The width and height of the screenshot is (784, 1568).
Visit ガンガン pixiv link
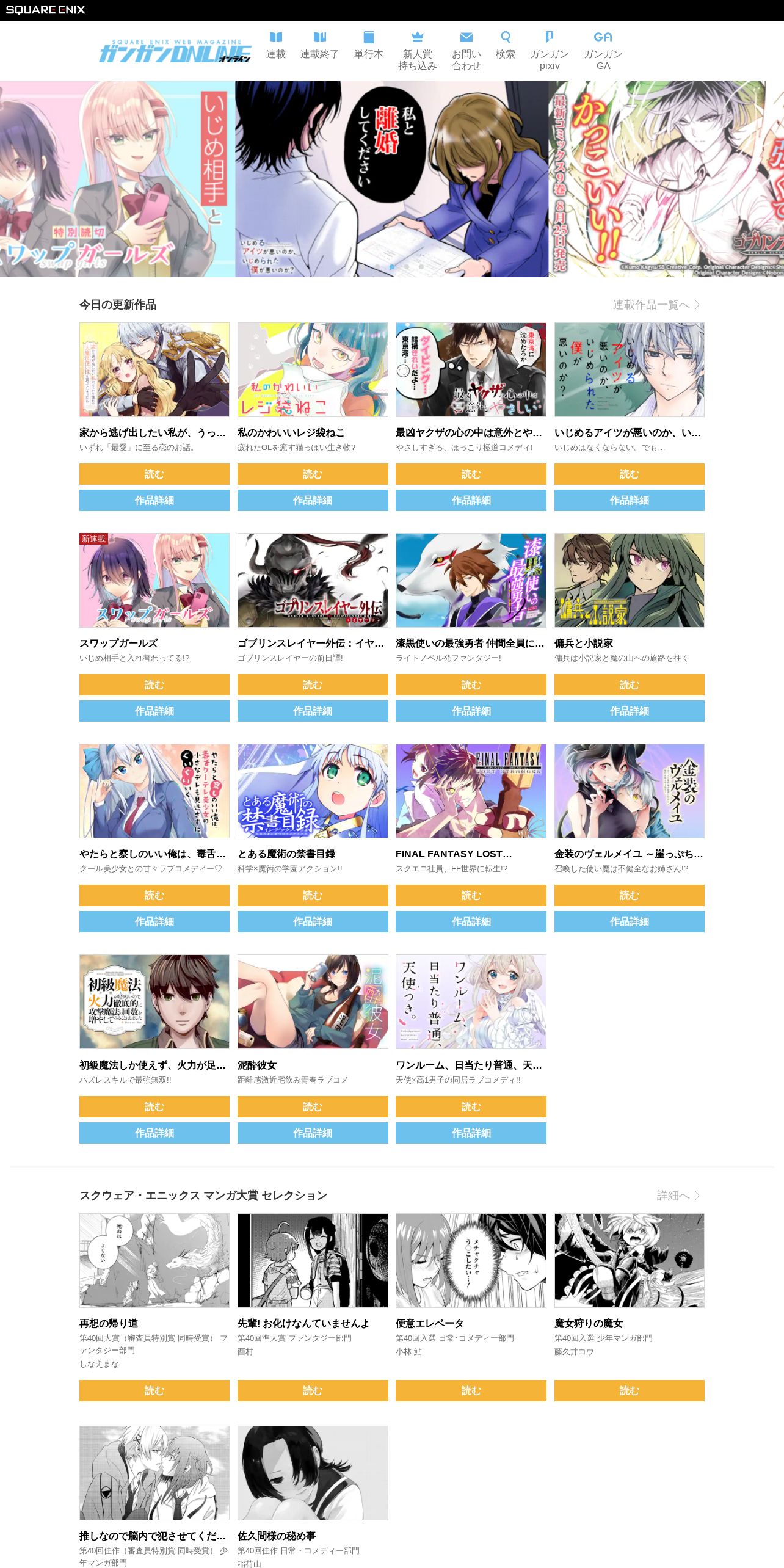coord(550,51)
